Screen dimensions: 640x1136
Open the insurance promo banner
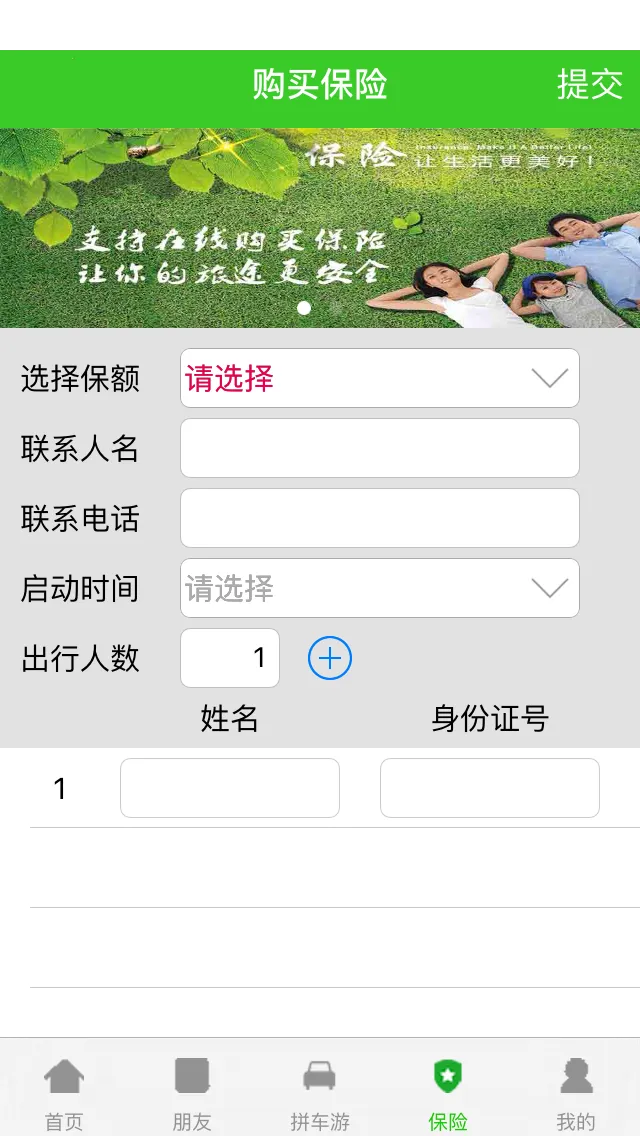point(320,228)
